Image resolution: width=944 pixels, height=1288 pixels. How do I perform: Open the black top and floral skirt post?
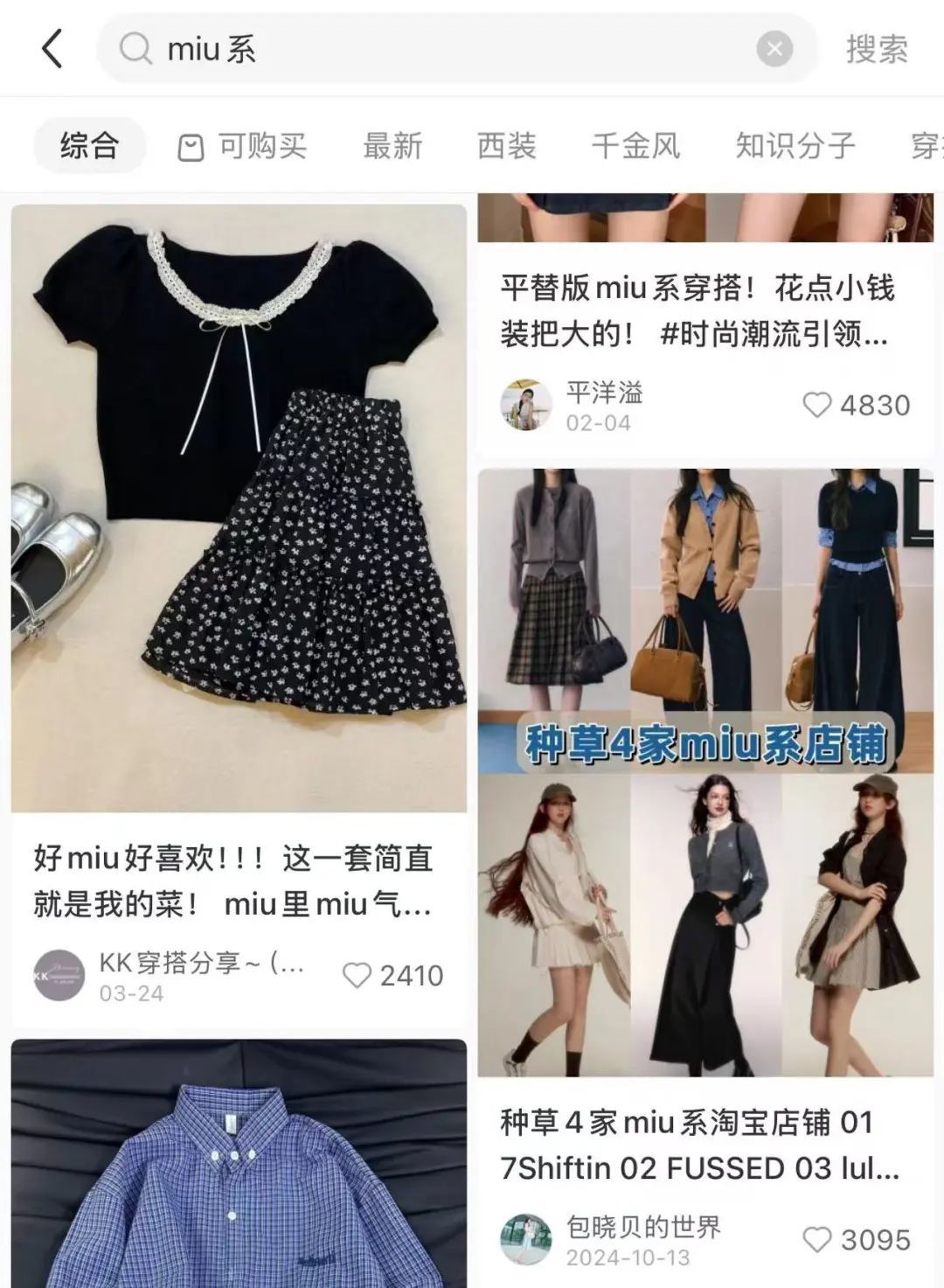coord(239,507)
